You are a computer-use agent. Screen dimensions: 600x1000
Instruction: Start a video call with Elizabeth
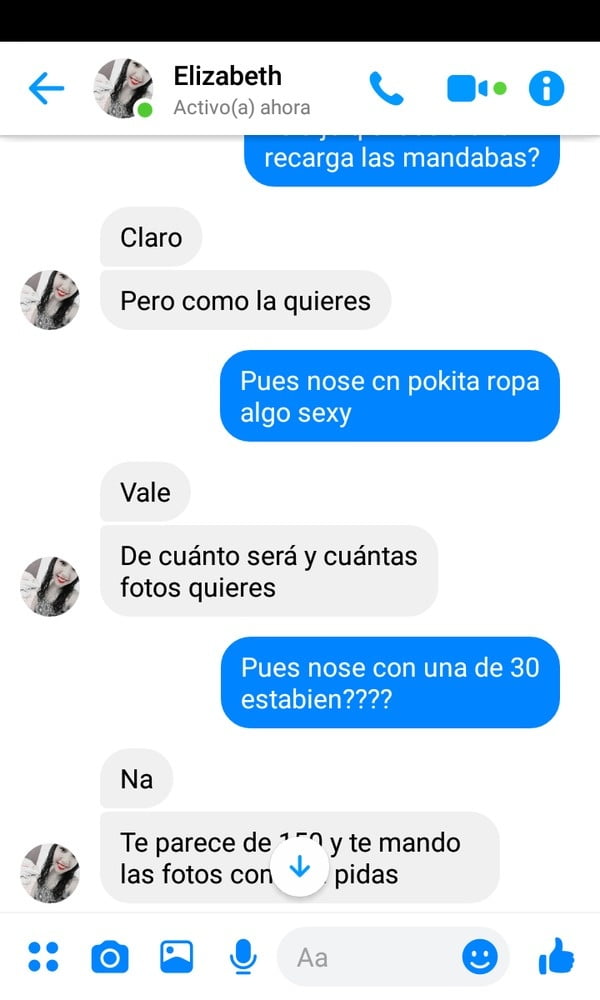pos(476,89)
